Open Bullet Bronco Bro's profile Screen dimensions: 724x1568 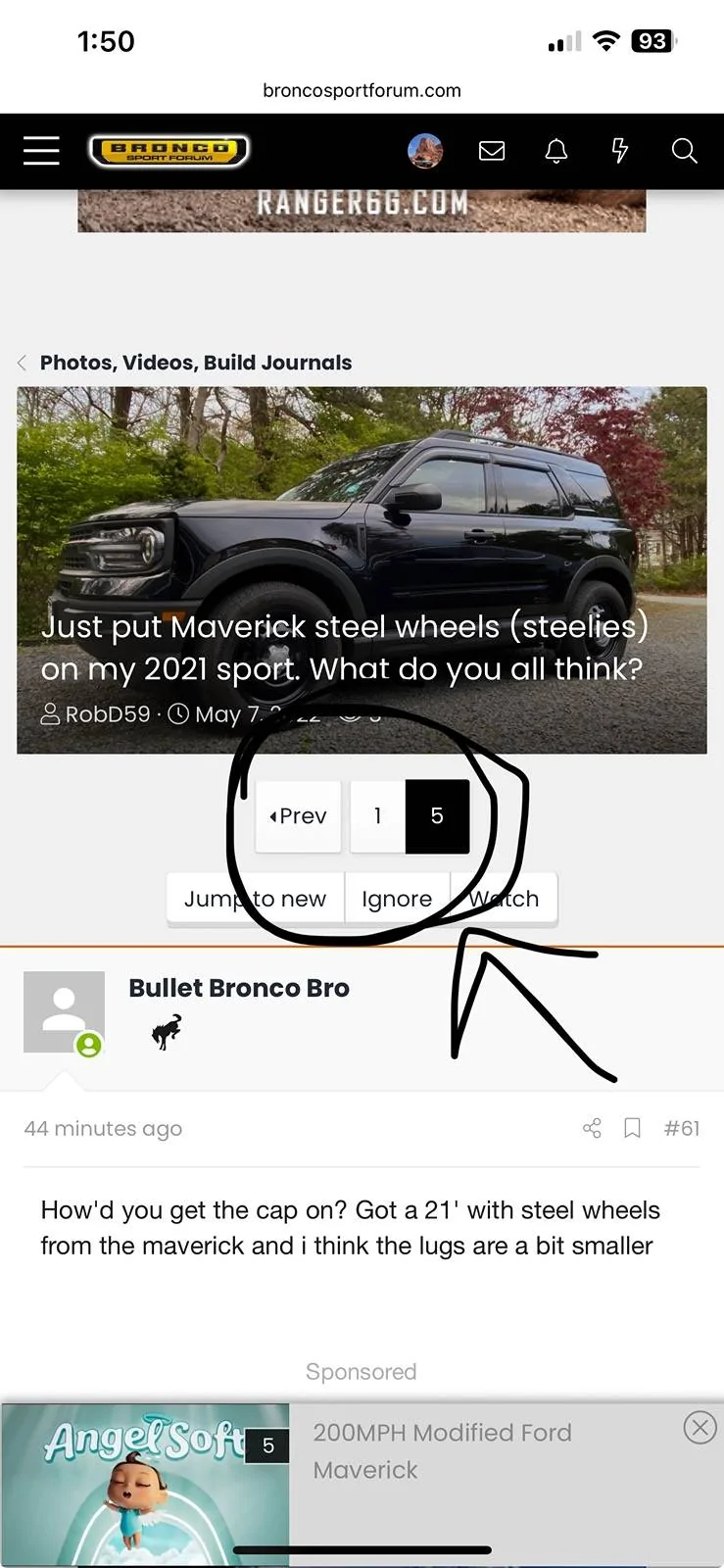tap(238, 988)
